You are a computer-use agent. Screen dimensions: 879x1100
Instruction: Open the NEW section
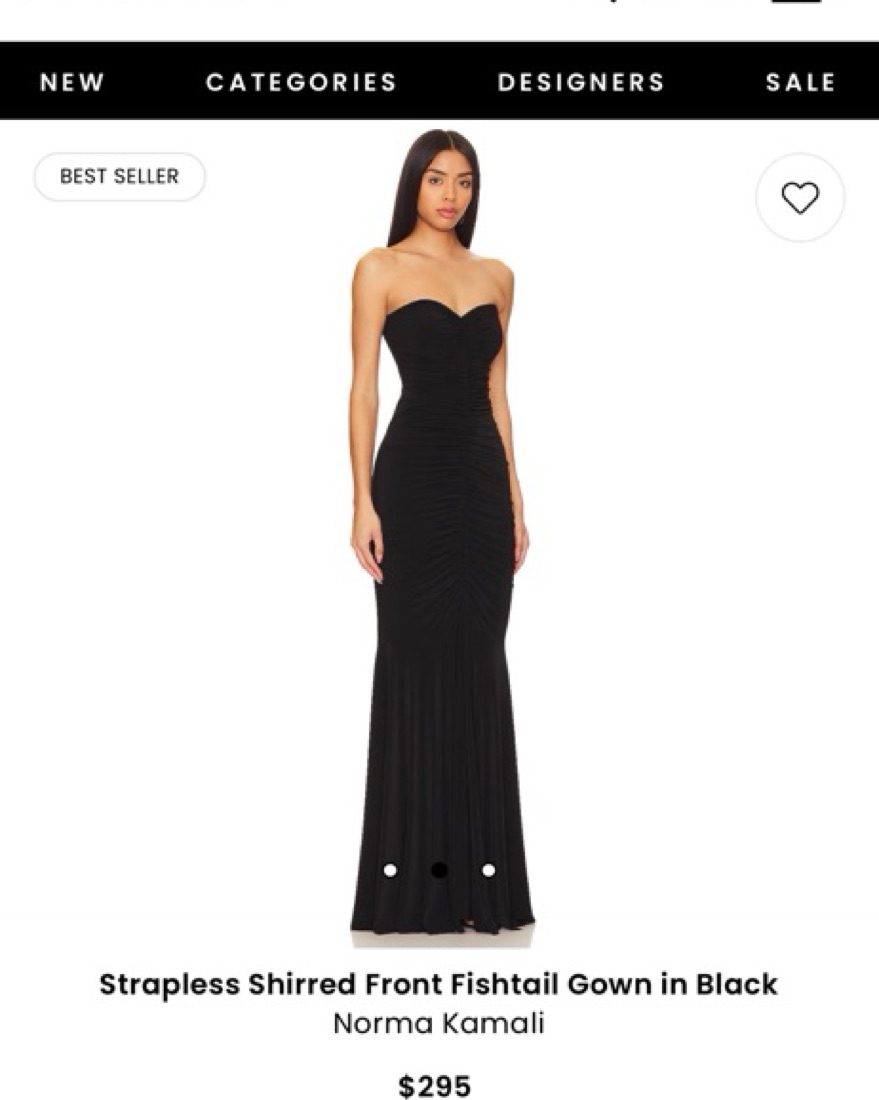point(72,82)
